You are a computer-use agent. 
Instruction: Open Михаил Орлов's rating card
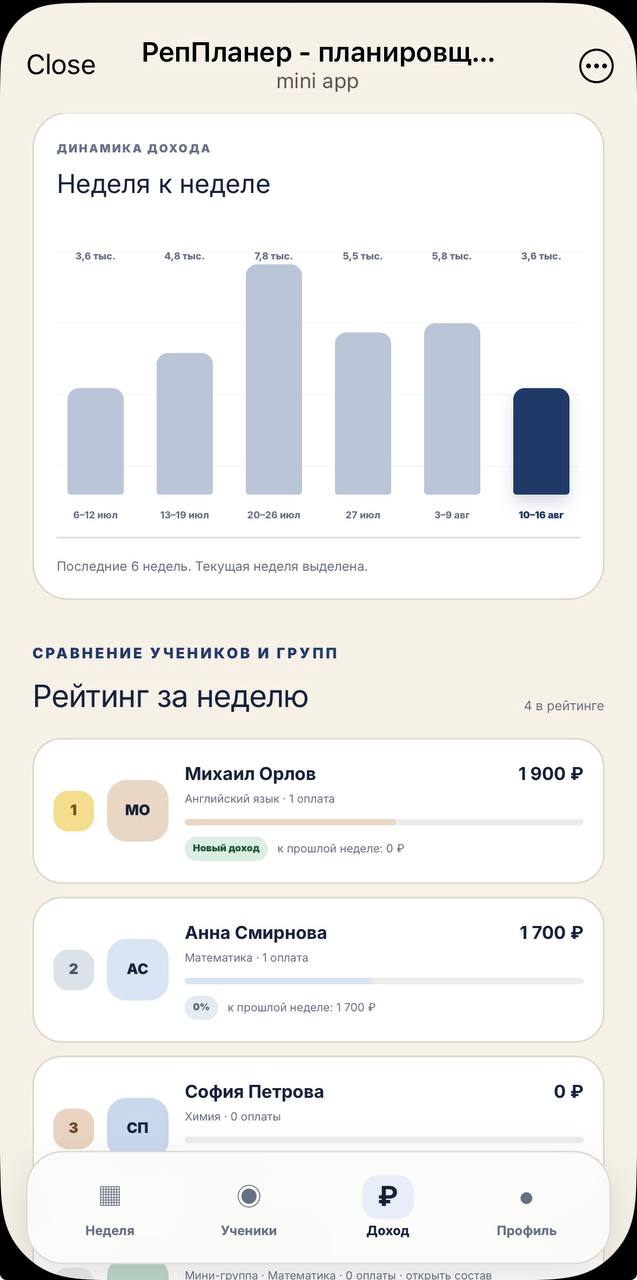click(318, 811)
